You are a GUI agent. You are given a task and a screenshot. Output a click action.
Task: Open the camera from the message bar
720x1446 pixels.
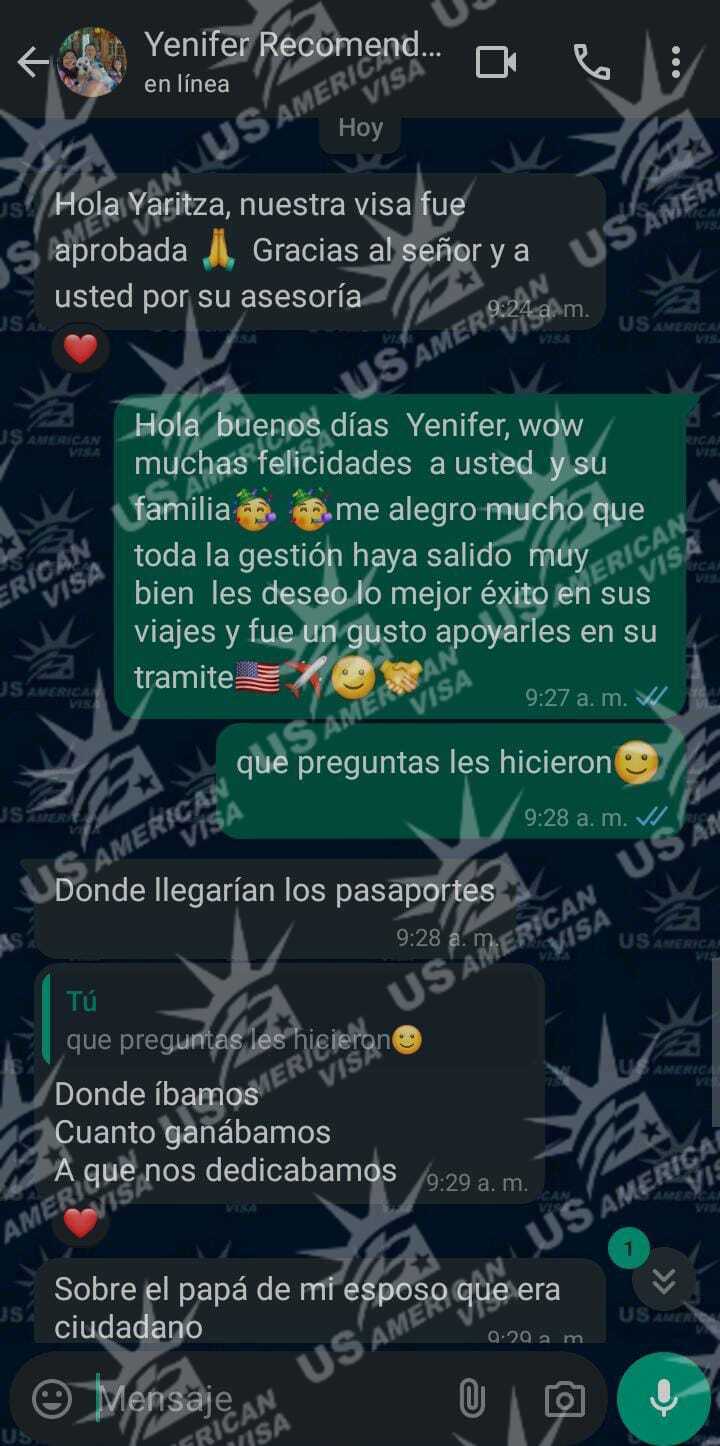pyautogui.click(x=564, y=1398)
